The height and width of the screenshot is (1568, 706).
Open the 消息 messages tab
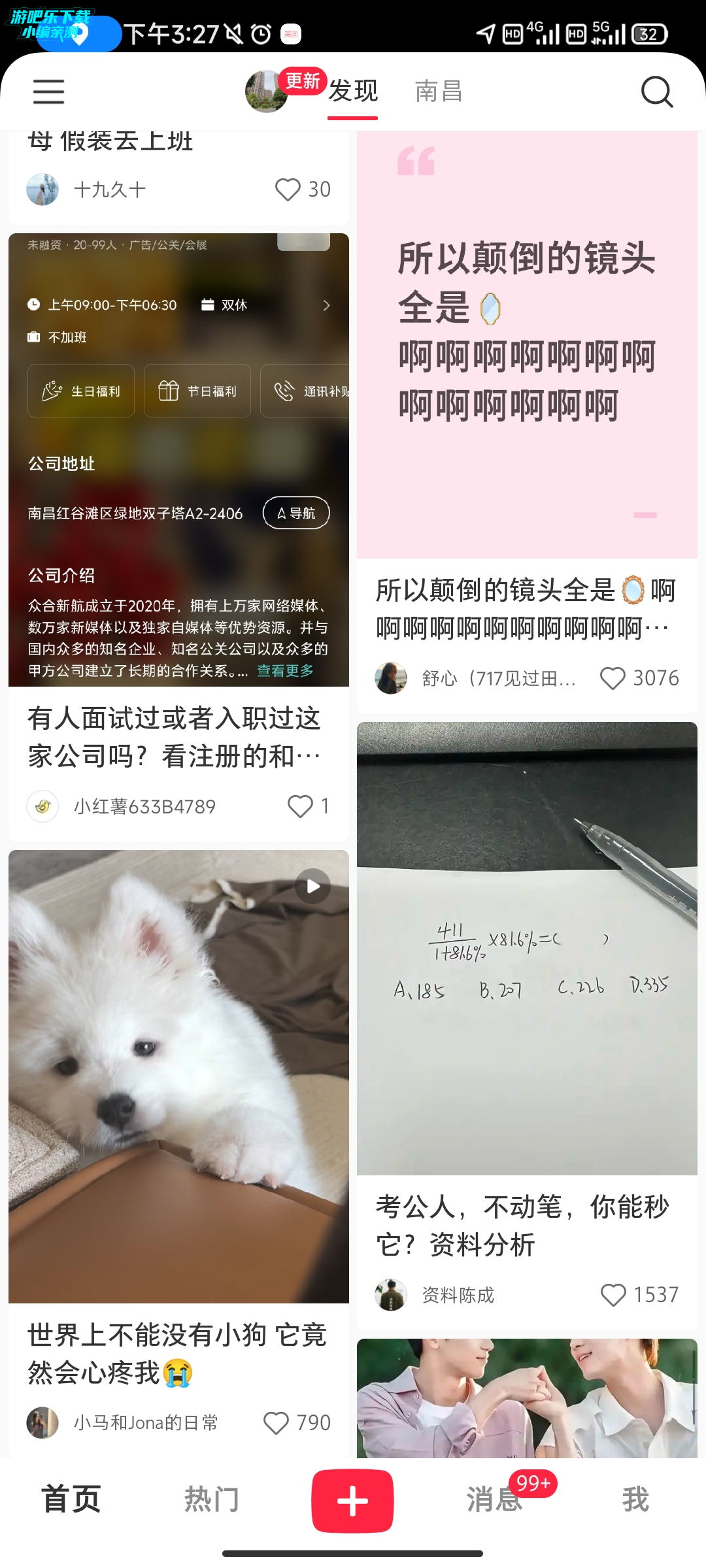pos(495,1499)
